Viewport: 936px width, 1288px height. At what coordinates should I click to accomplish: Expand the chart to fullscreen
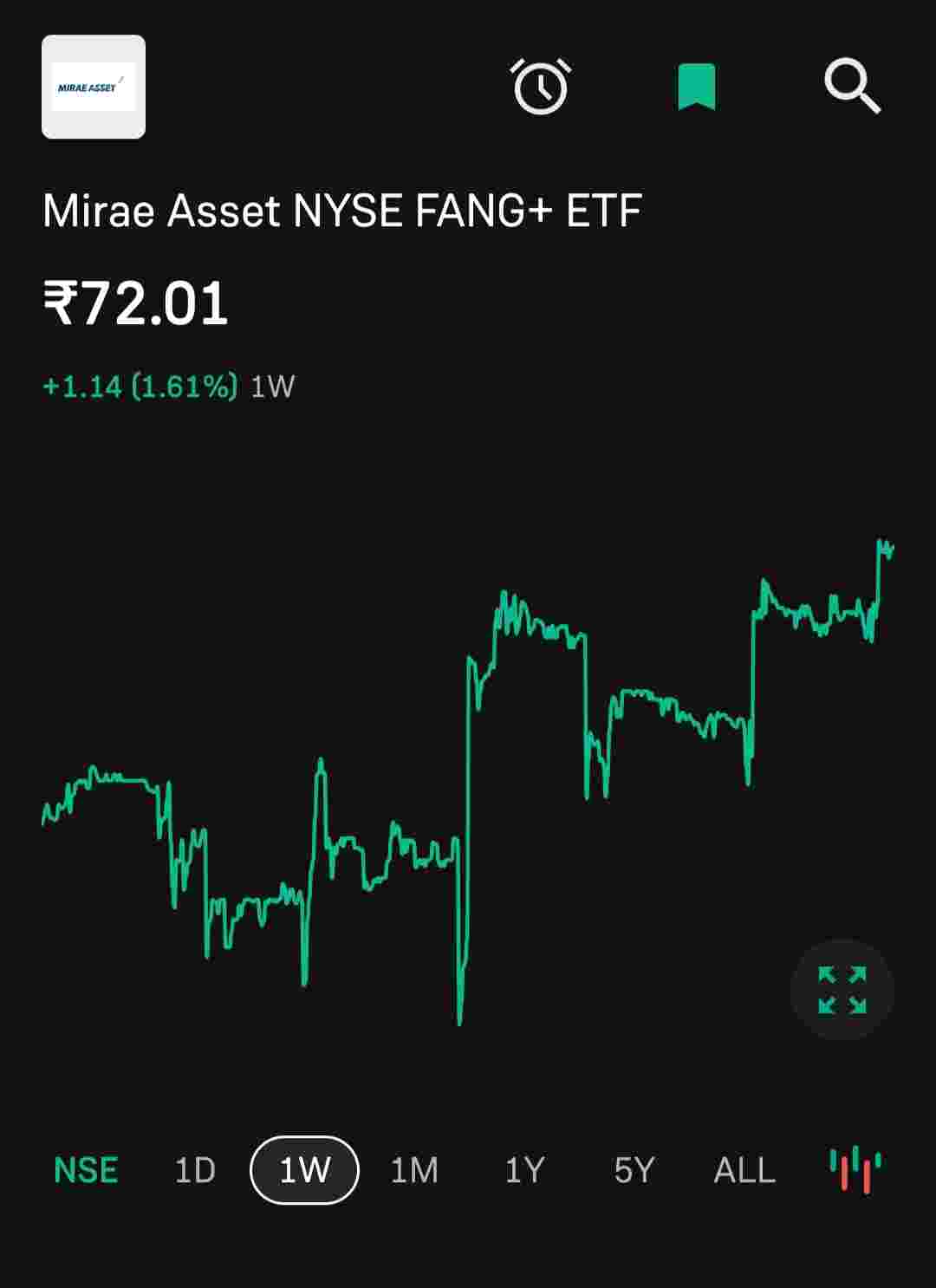pyautogui.click(x=842, y=990)
